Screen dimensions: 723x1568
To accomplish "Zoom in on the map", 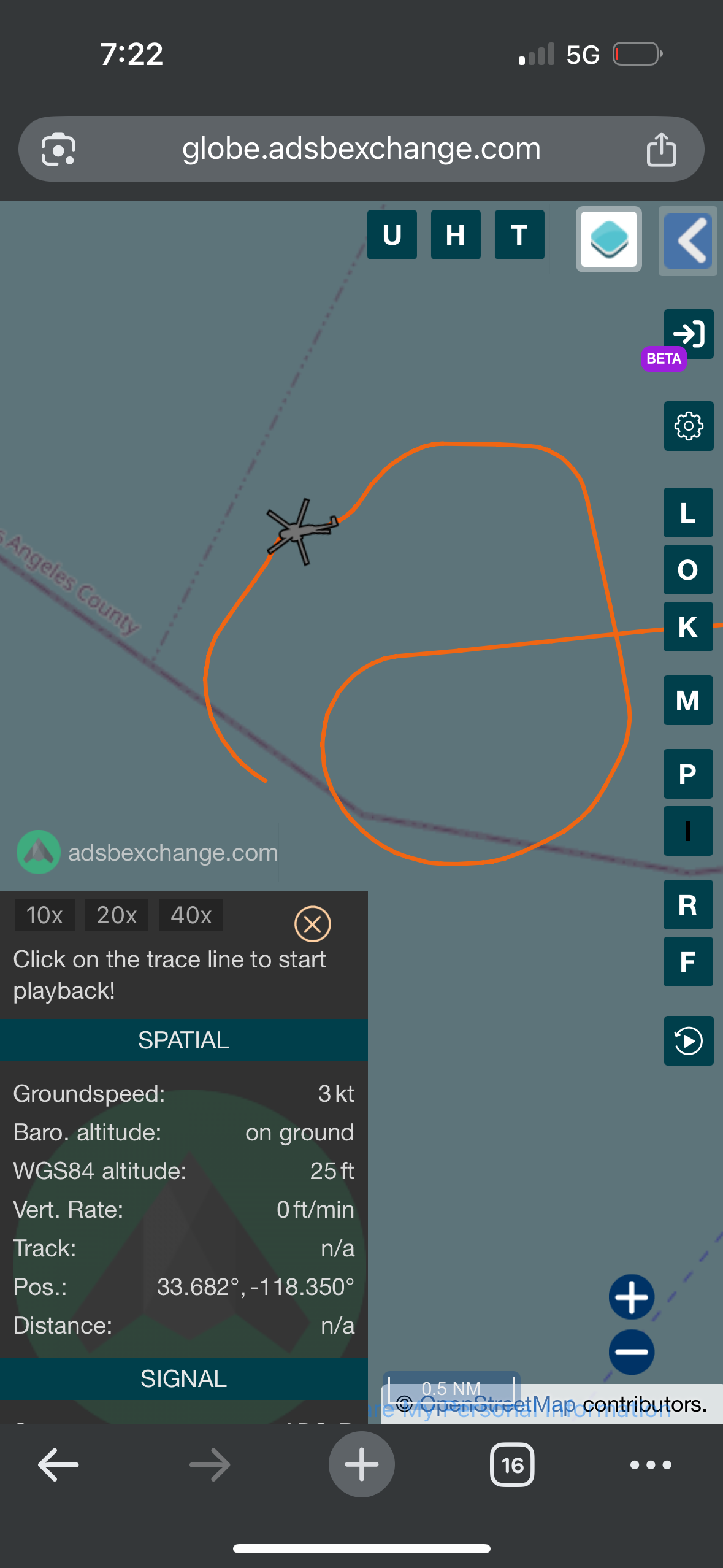I will click(632, 1297).
